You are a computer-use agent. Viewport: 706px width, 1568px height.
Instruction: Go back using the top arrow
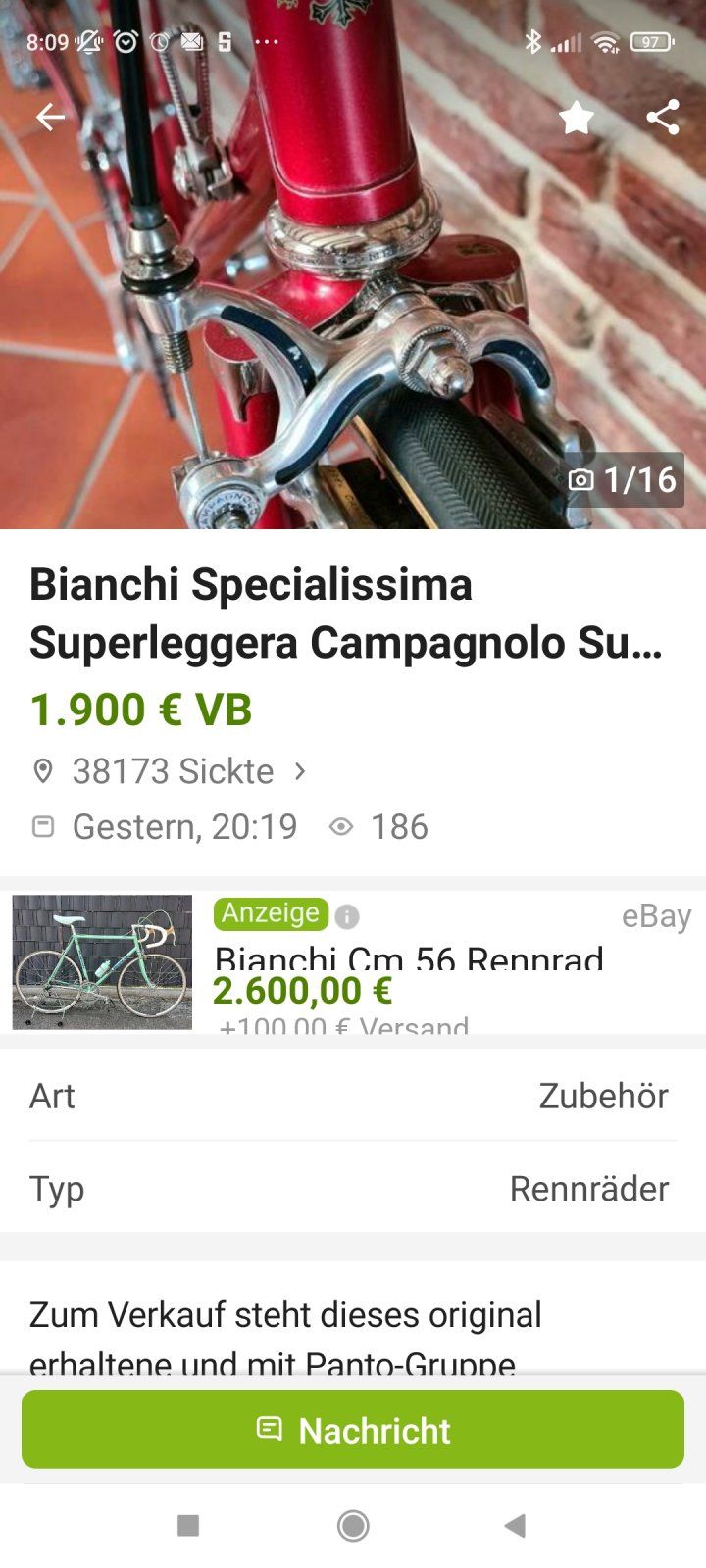[x=51, y=118]
